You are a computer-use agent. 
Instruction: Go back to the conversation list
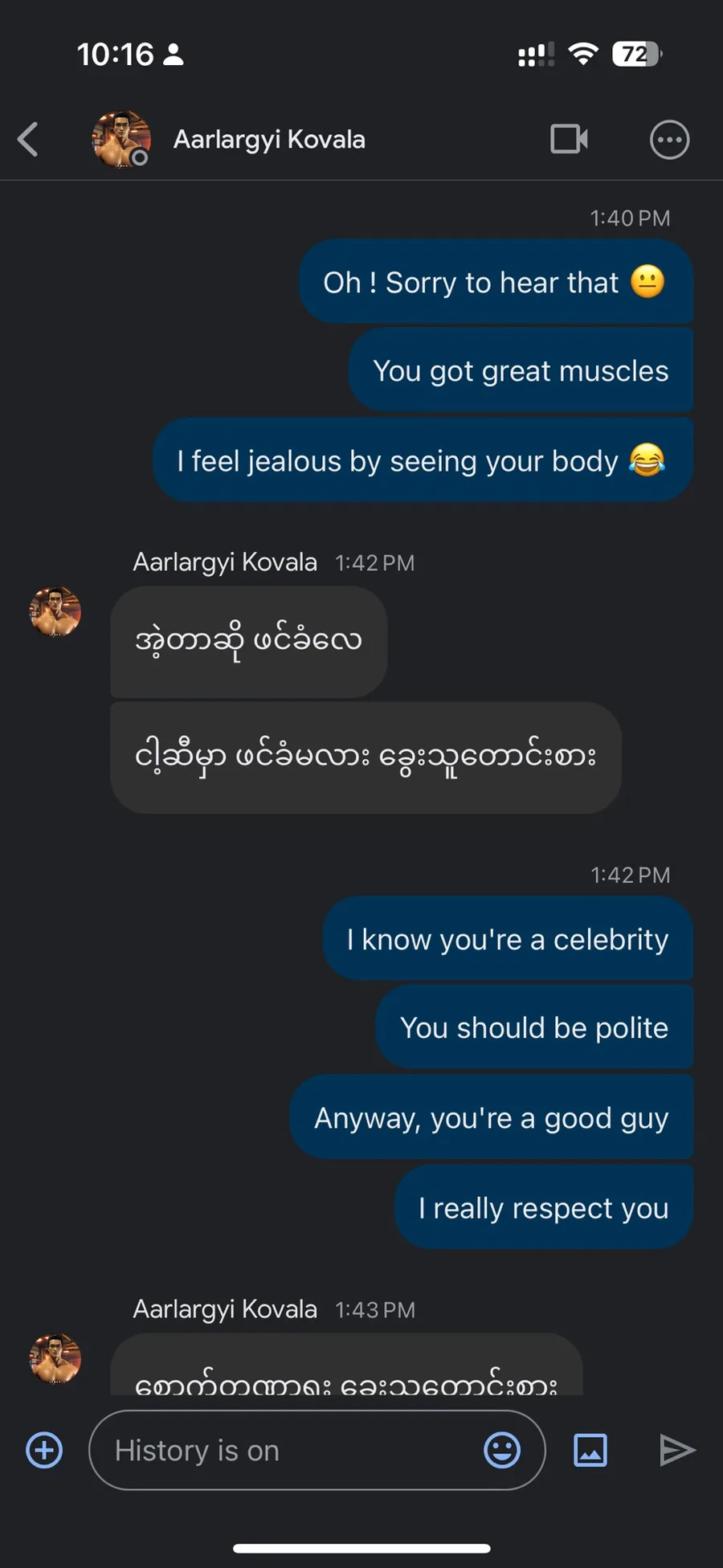(x=29, y=140)
